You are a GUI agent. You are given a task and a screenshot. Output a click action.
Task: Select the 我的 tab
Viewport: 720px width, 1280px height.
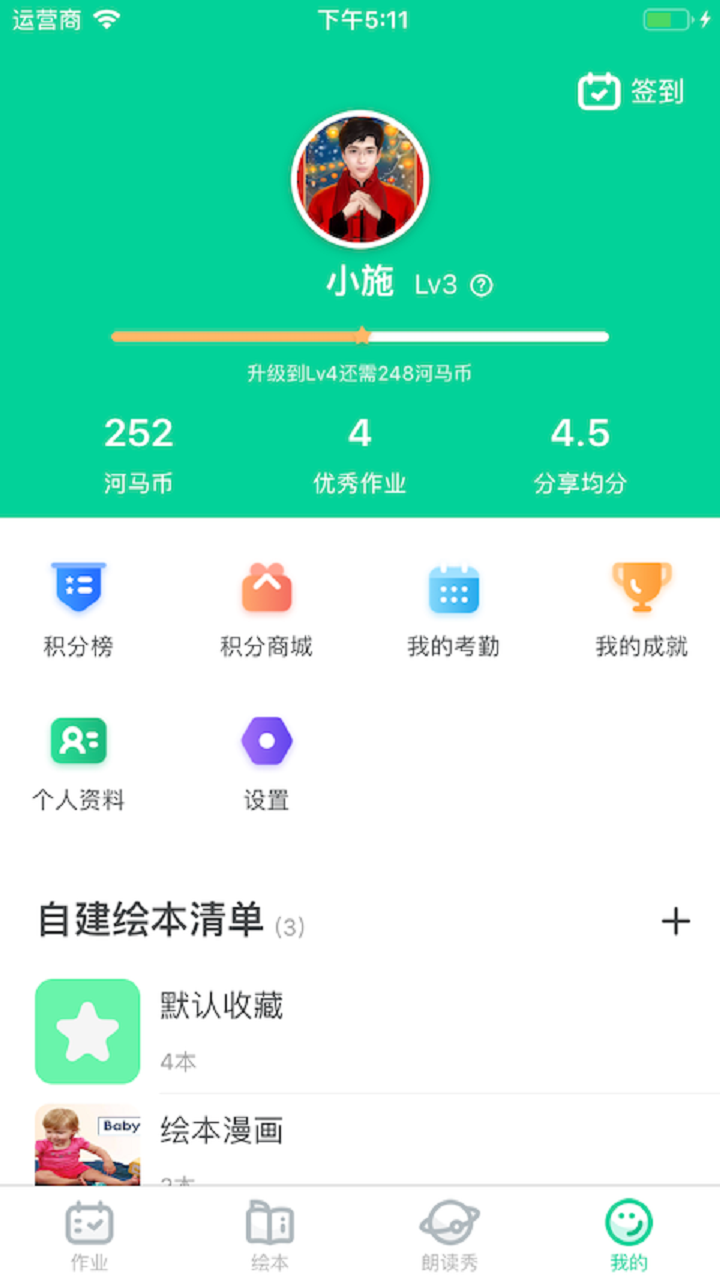[629, 1235]
